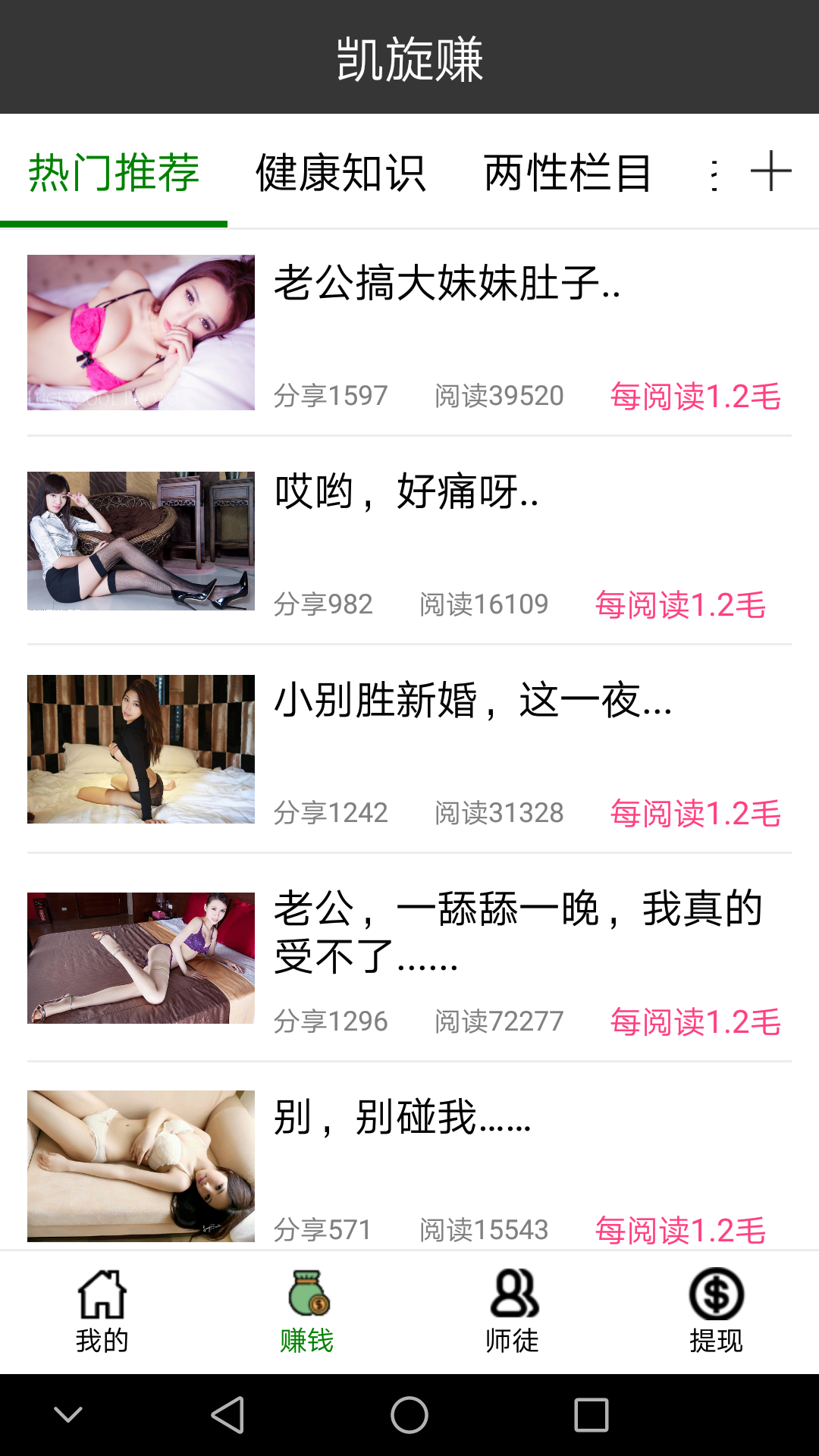The image size is (819, 1456).
Task: Open the overflow menu beside the plus icon
Action: (717, 173)
